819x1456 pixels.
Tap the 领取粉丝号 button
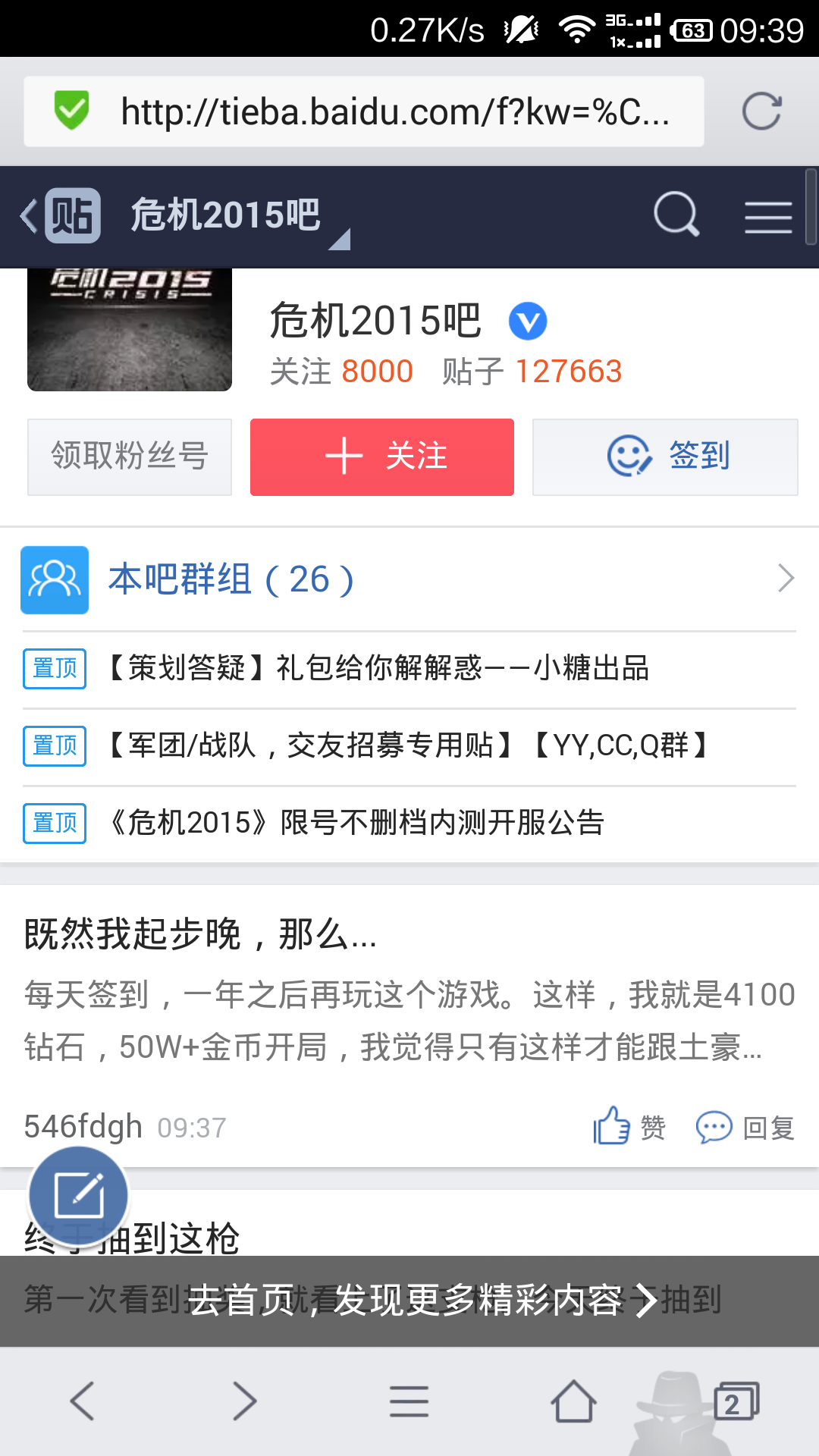pyautogui.click(x=130, y=457)
